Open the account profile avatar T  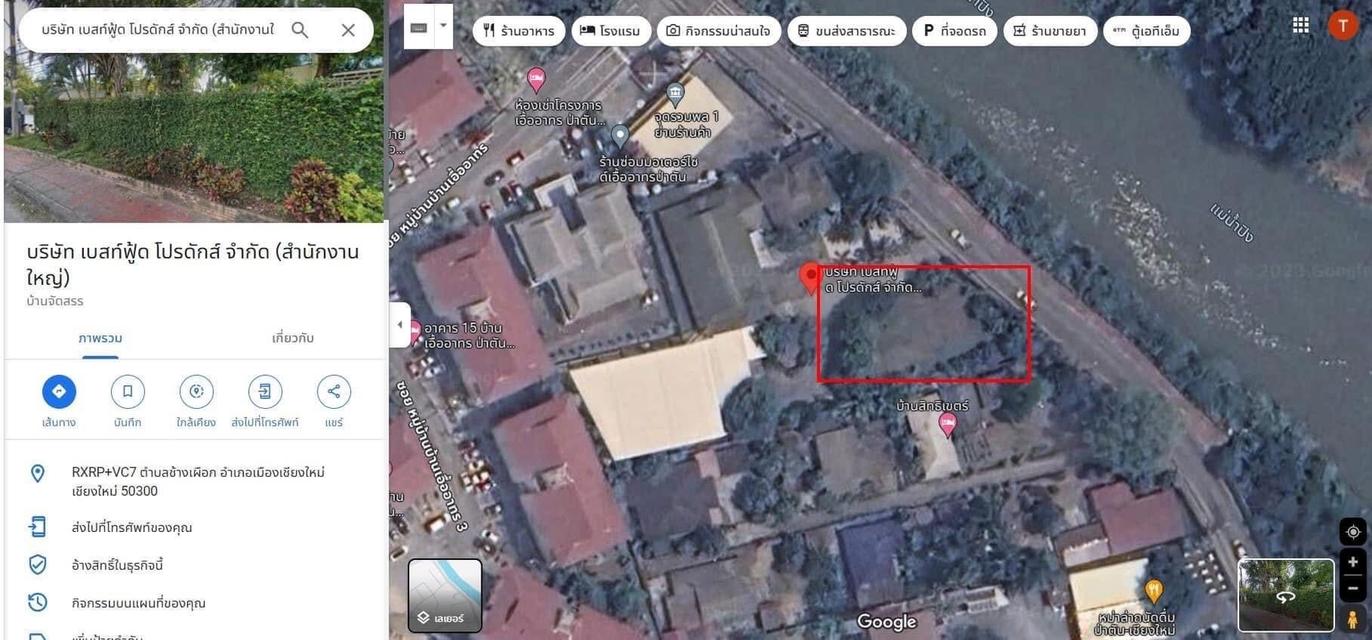1342,25
